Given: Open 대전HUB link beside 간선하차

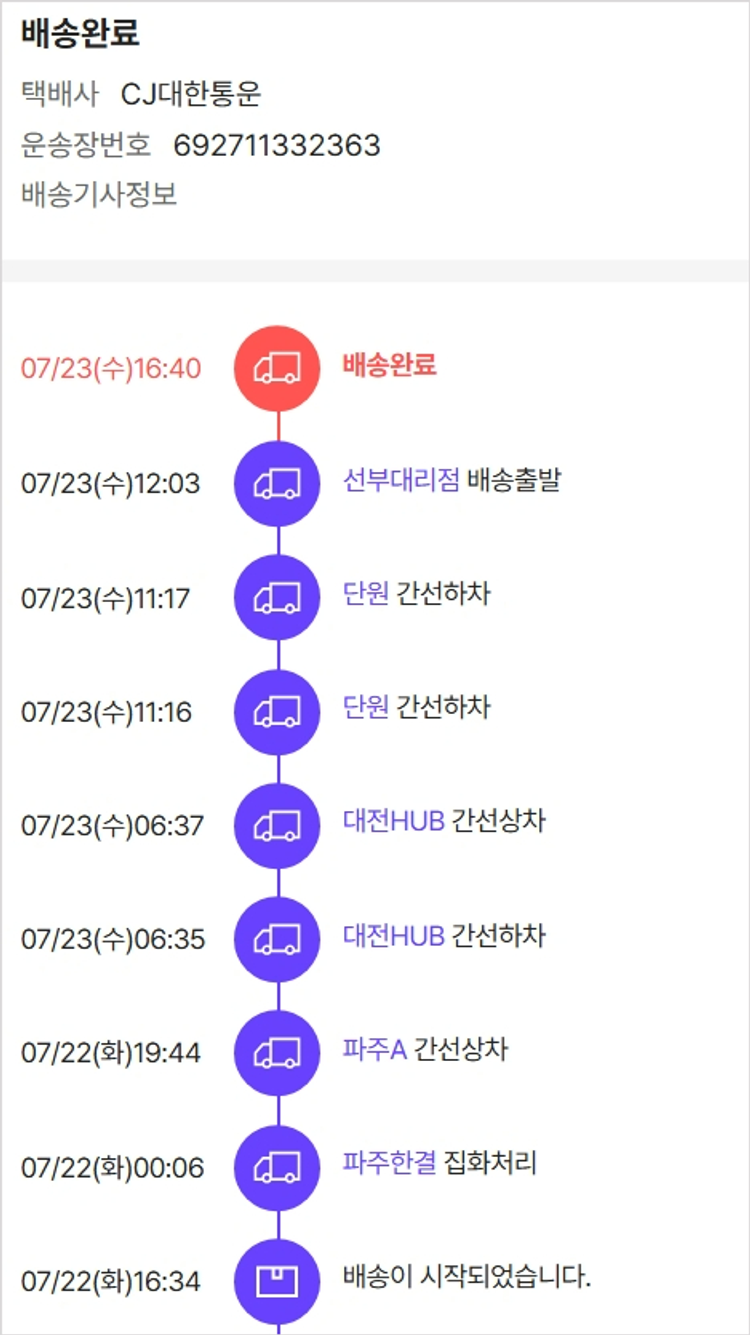Looking at the screenshot, I should point(393,937).
